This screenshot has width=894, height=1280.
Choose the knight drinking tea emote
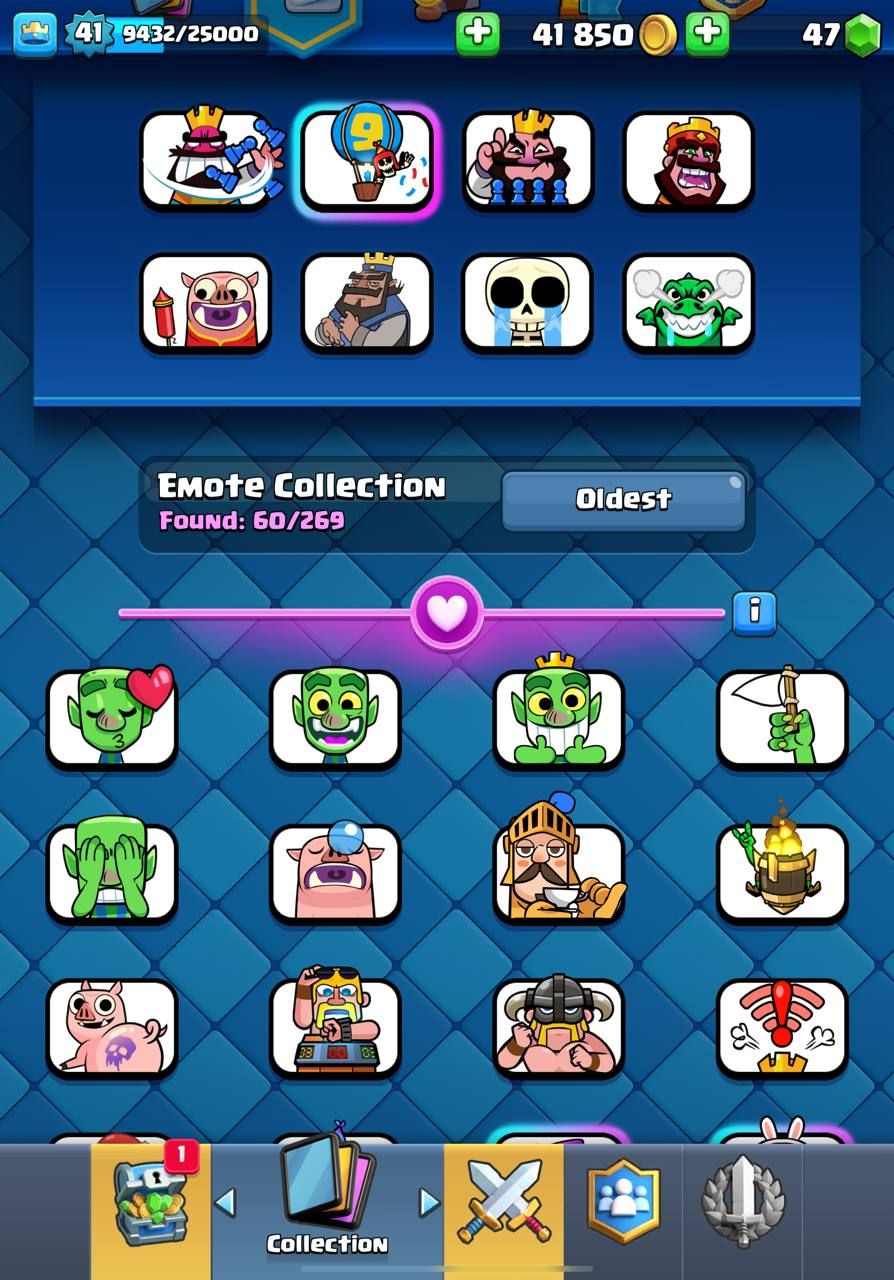pos(558,872)
